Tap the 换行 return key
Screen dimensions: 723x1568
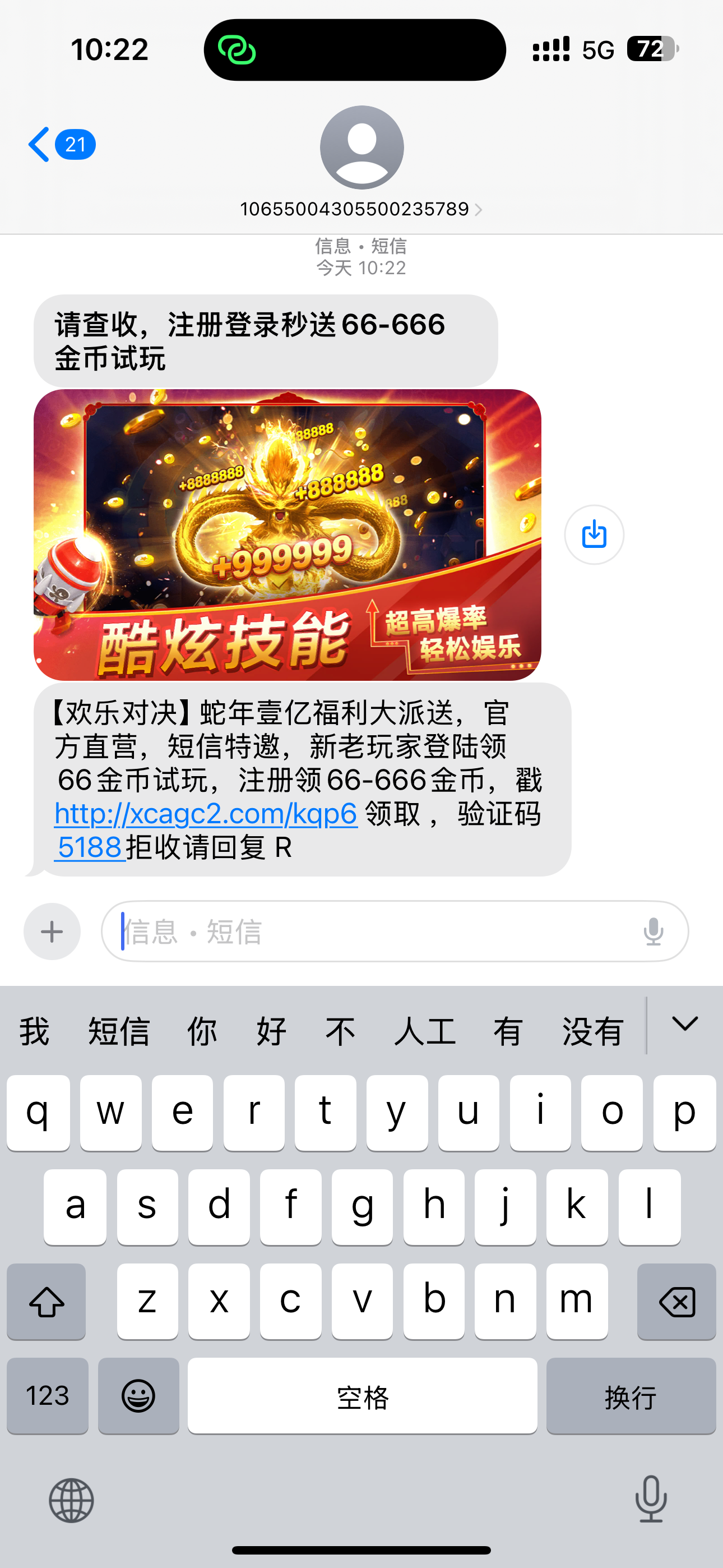(631, 1396)
